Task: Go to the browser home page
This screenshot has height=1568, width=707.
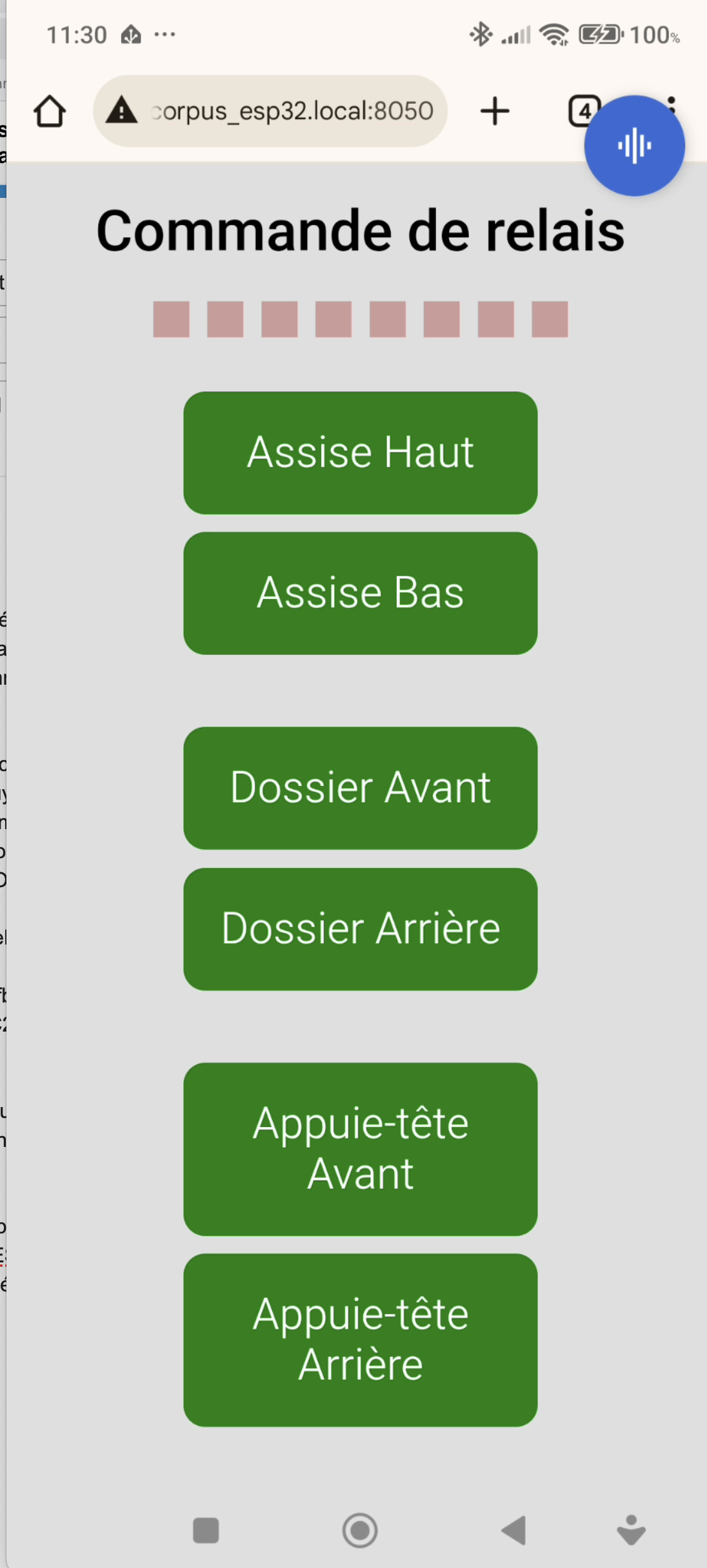Action: pyautogui.click(x=50, y=112)
